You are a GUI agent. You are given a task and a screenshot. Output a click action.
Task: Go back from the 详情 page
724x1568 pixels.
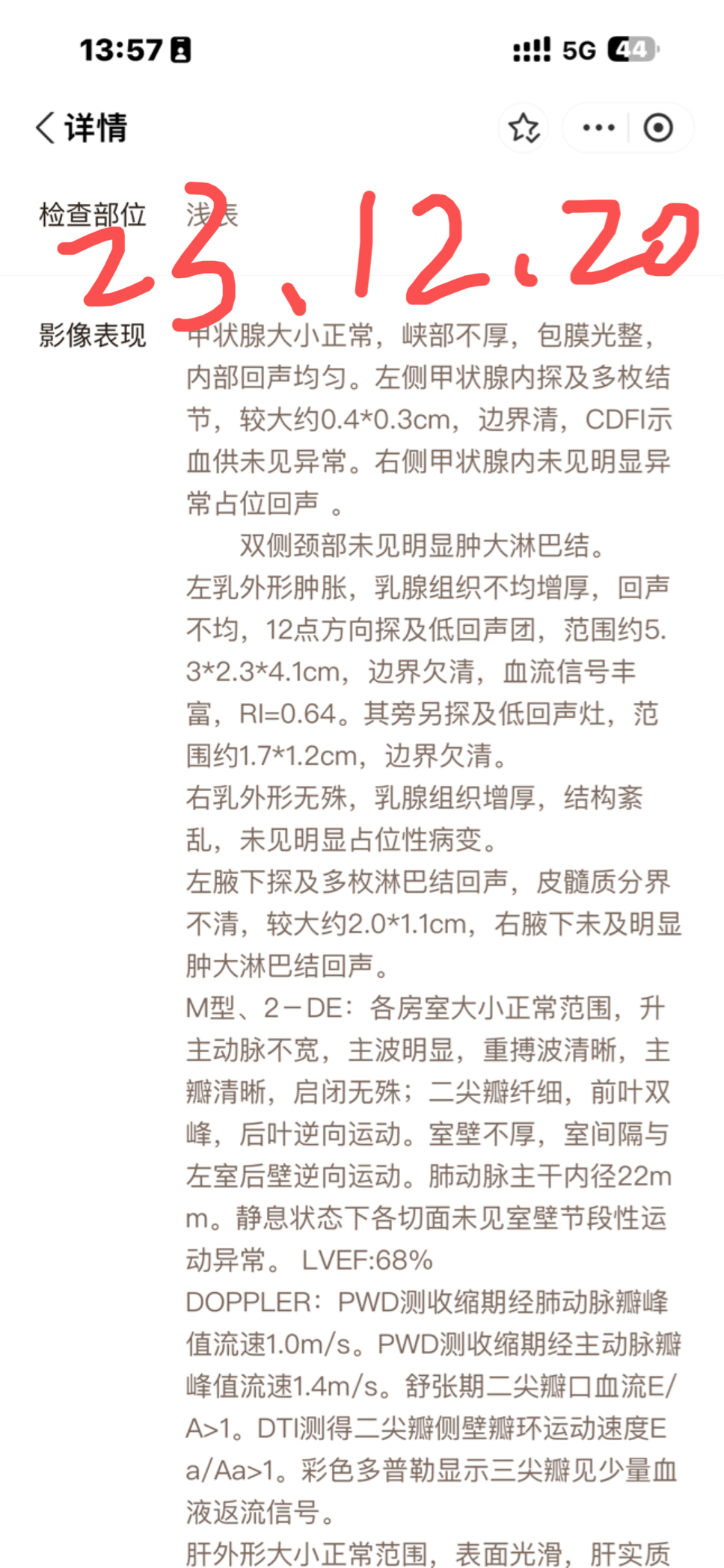click(46, 128)
